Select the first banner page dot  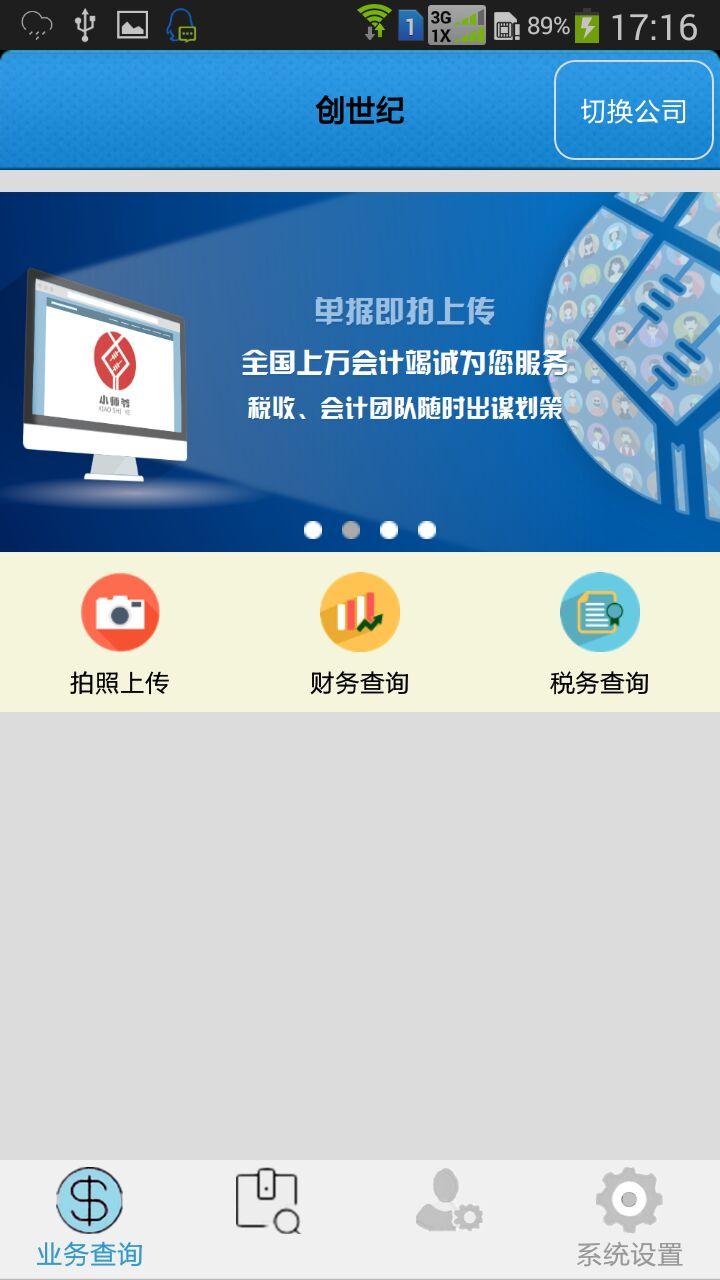tap(313, 530)
